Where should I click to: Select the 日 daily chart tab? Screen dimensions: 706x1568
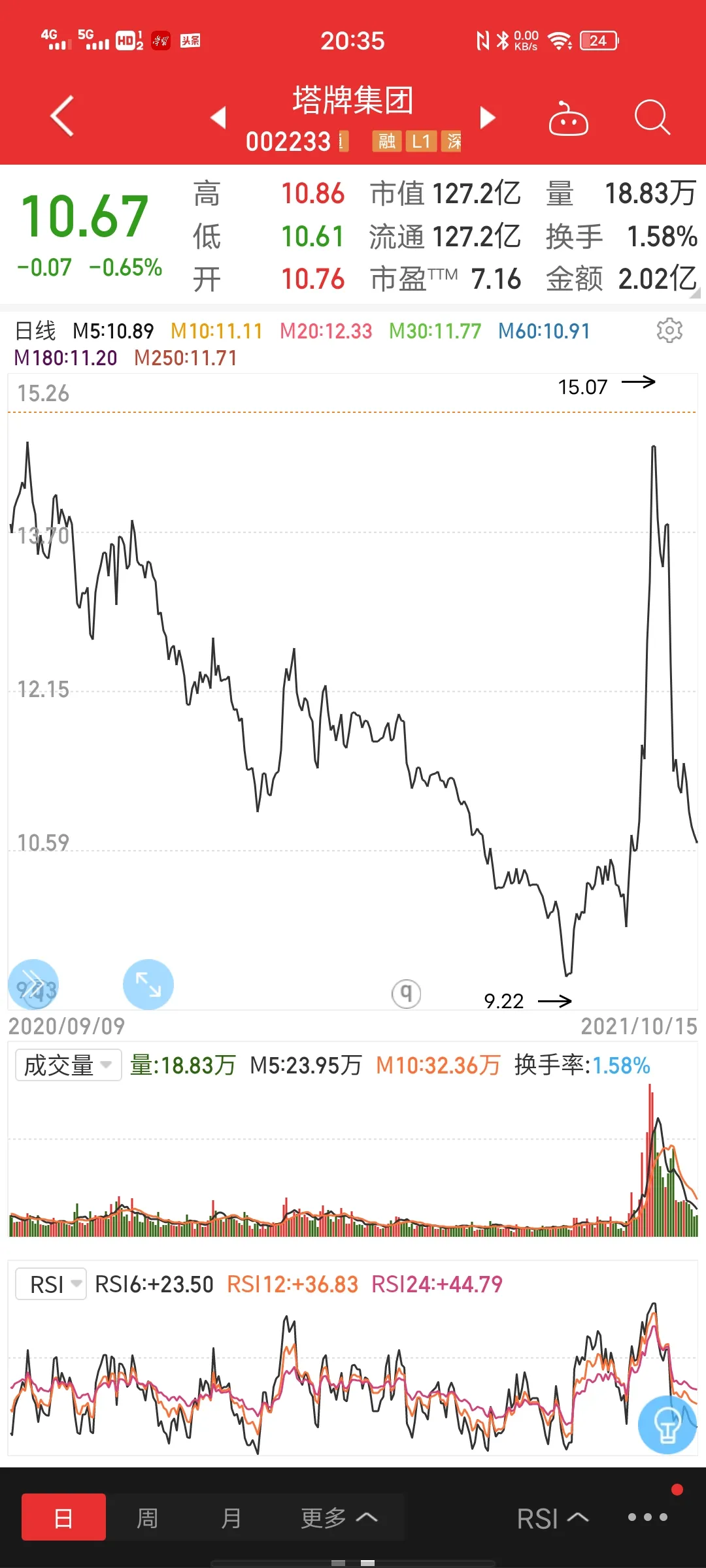[63, 1517]
